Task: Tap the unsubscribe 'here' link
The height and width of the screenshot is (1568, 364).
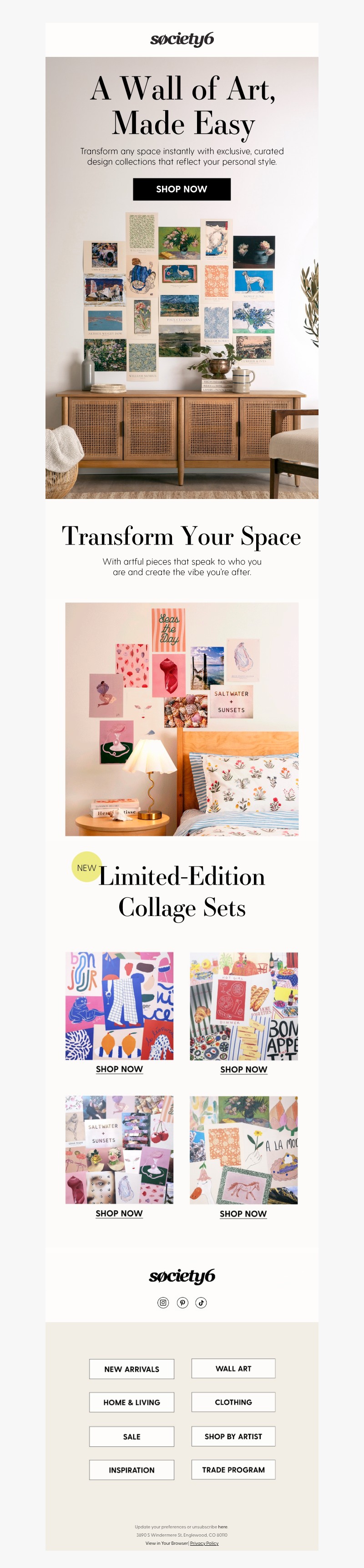Action: pyautogui.click(x=223, y=1527)
